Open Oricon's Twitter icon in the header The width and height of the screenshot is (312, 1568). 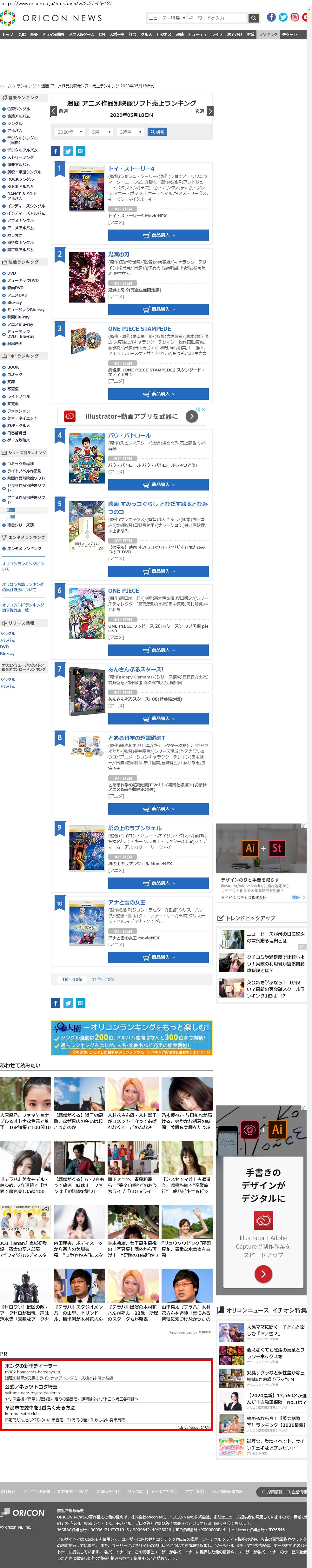pyautogui.click(x=283, y=18)
